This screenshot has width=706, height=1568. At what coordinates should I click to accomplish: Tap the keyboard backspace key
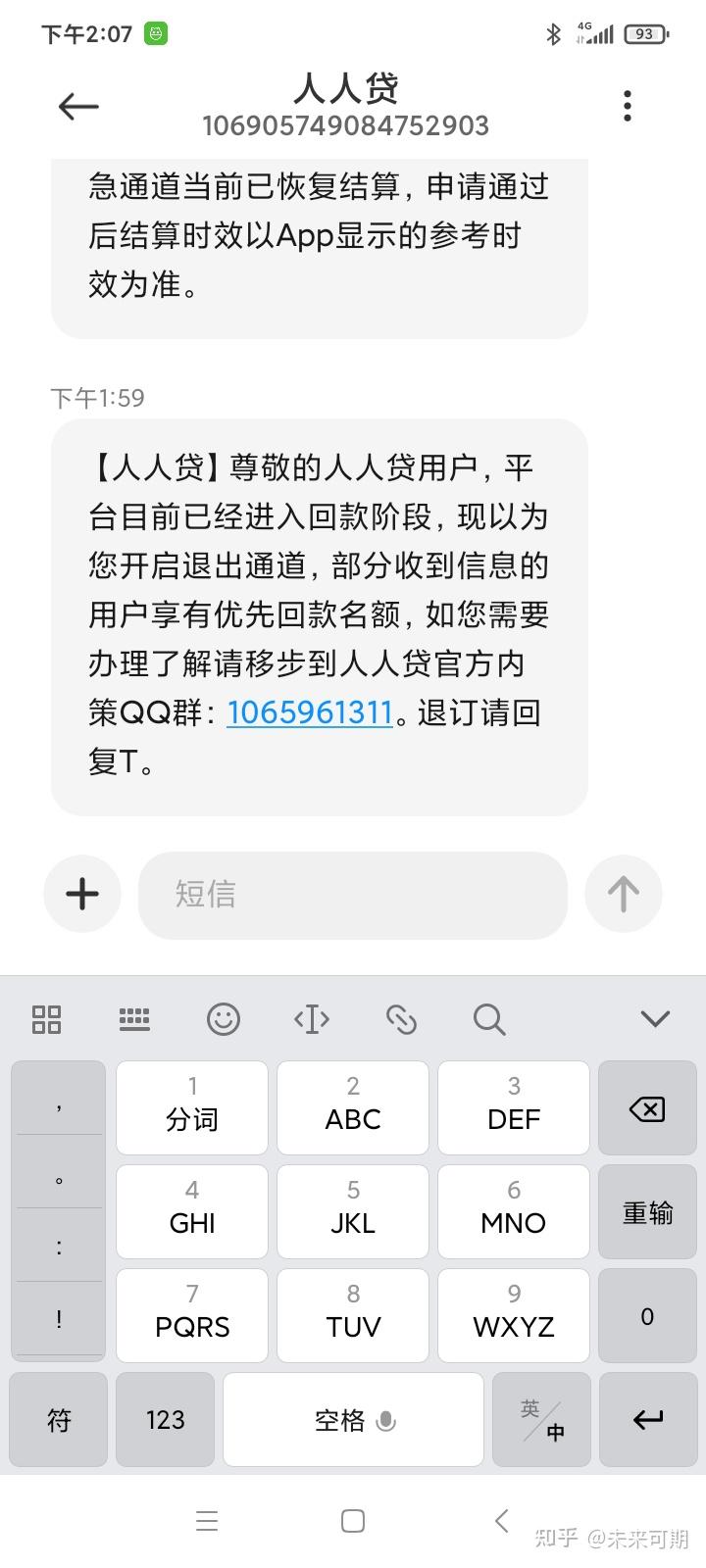[647, 1108]
